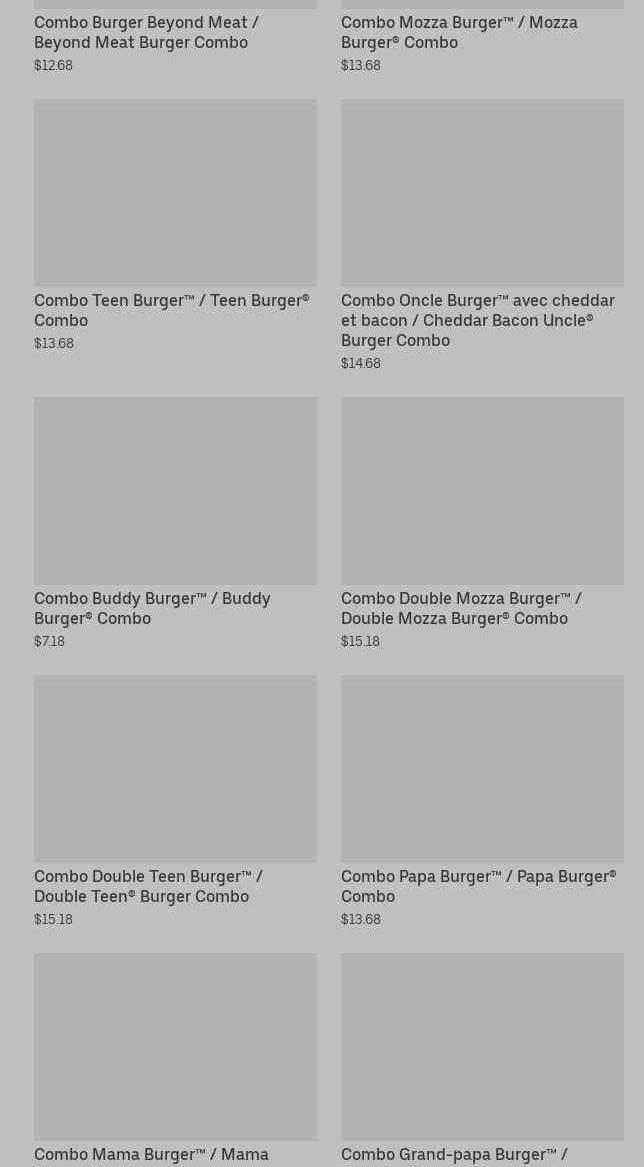Choose Cheddar Bacon Uncle Burger Combo
Viewport: 644px width, 1167px height.
point(482,235)
